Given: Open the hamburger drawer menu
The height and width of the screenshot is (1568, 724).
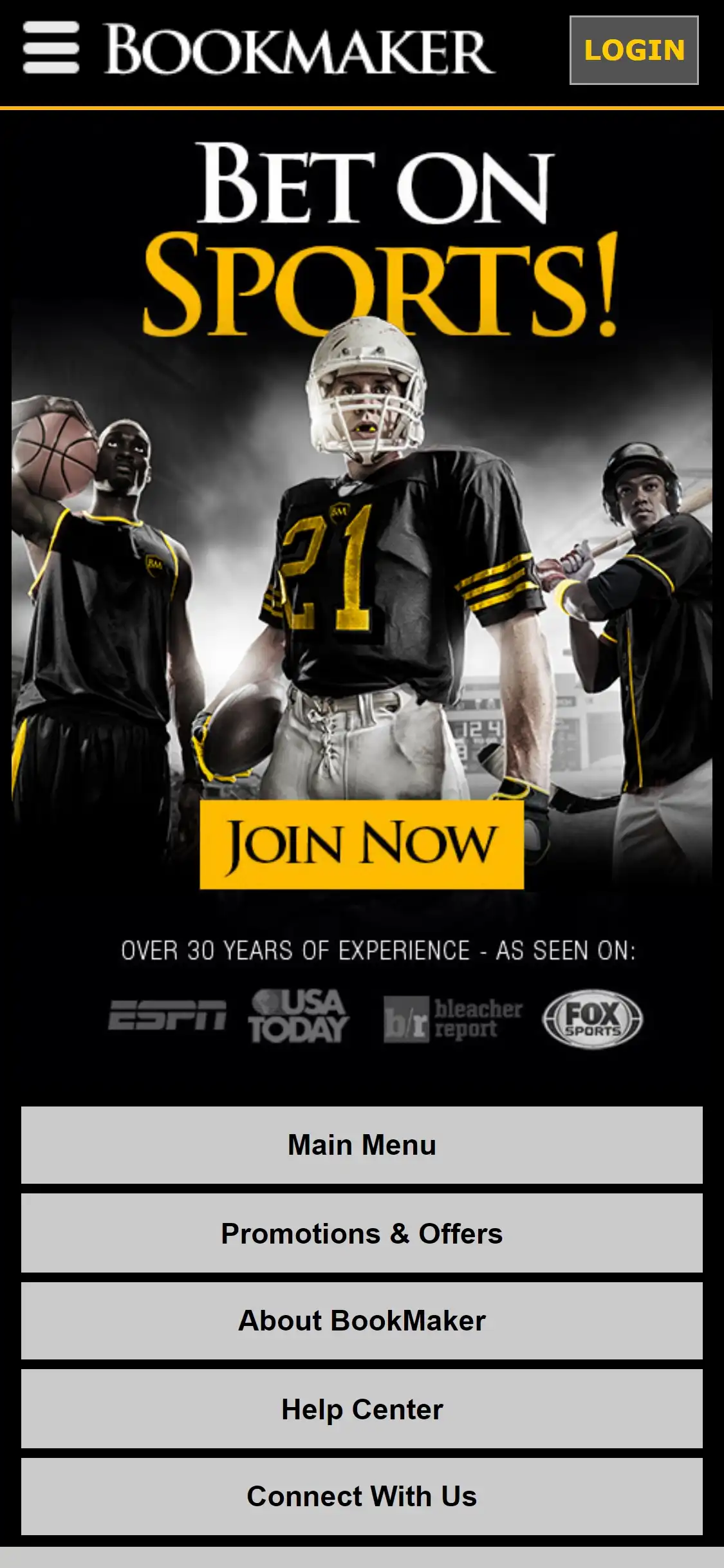Looking at the screenshot, I should click(x=51, y=48).
